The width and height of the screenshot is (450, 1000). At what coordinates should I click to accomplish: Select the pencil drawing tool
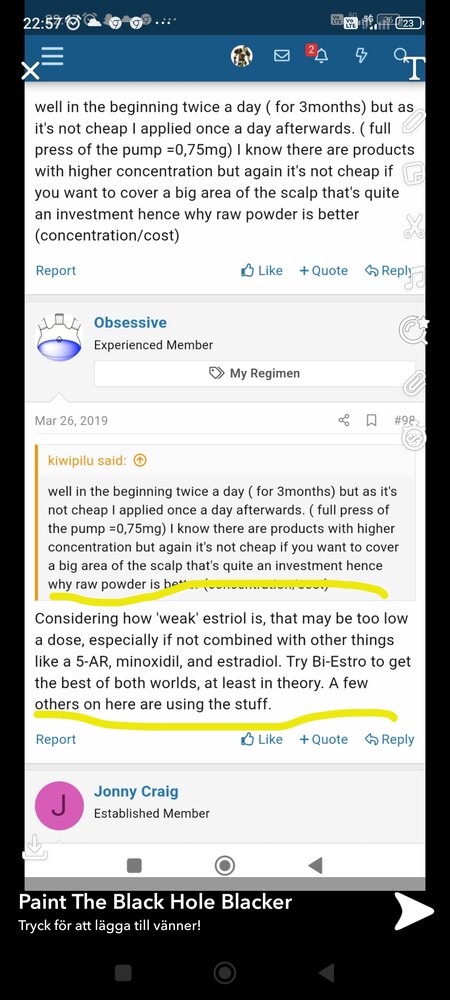click(414, 121)
